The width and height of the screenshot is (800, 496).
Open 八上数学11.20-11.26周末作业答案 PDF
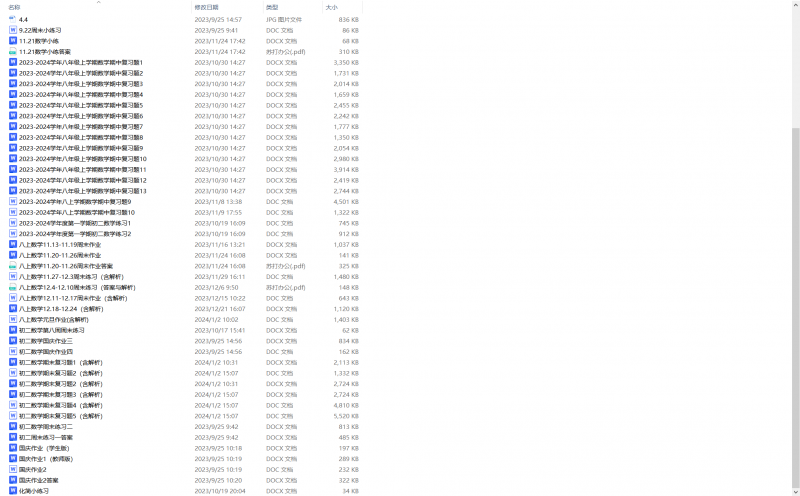point(66,266)
